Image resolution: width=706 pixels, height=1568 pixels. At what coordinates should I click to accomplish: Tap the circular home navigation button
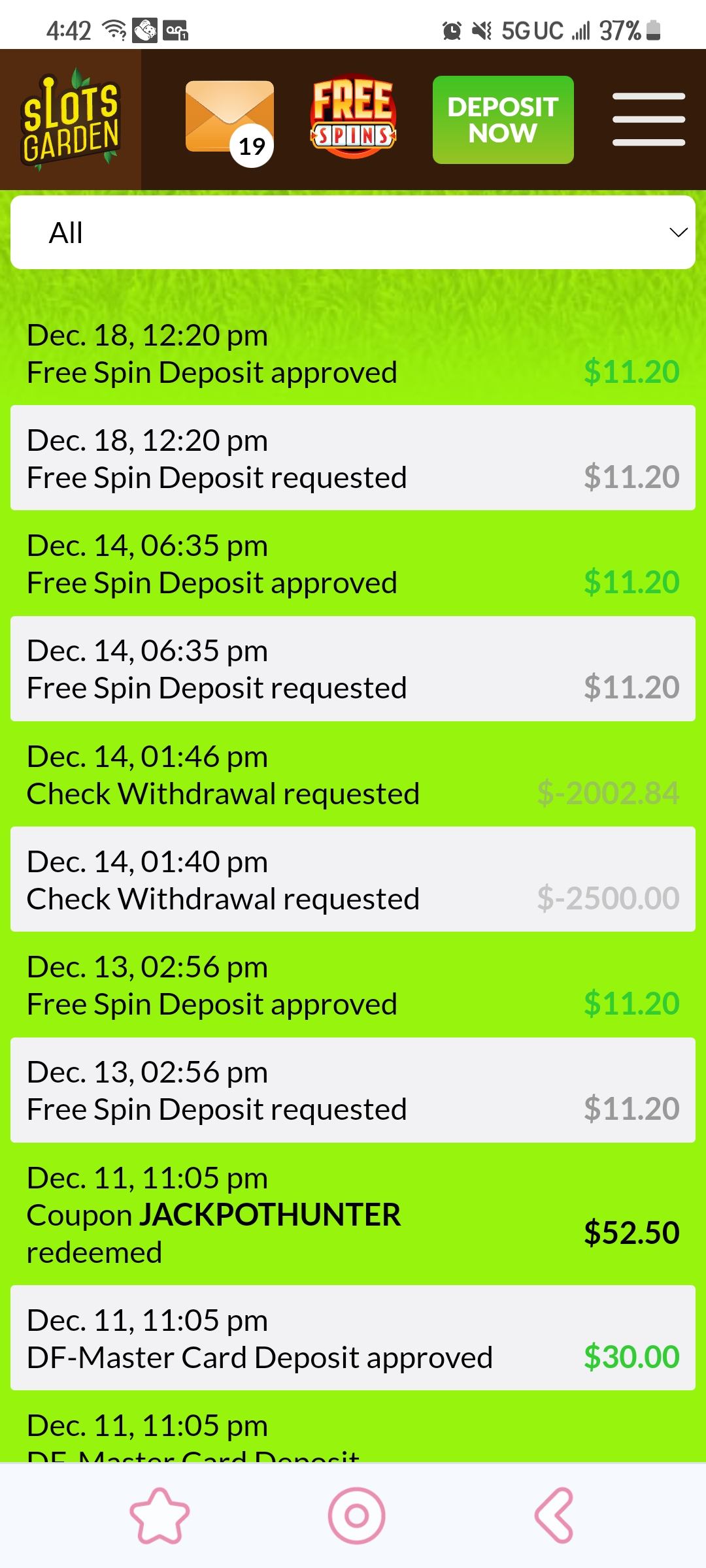click(x=356, y=1516)
